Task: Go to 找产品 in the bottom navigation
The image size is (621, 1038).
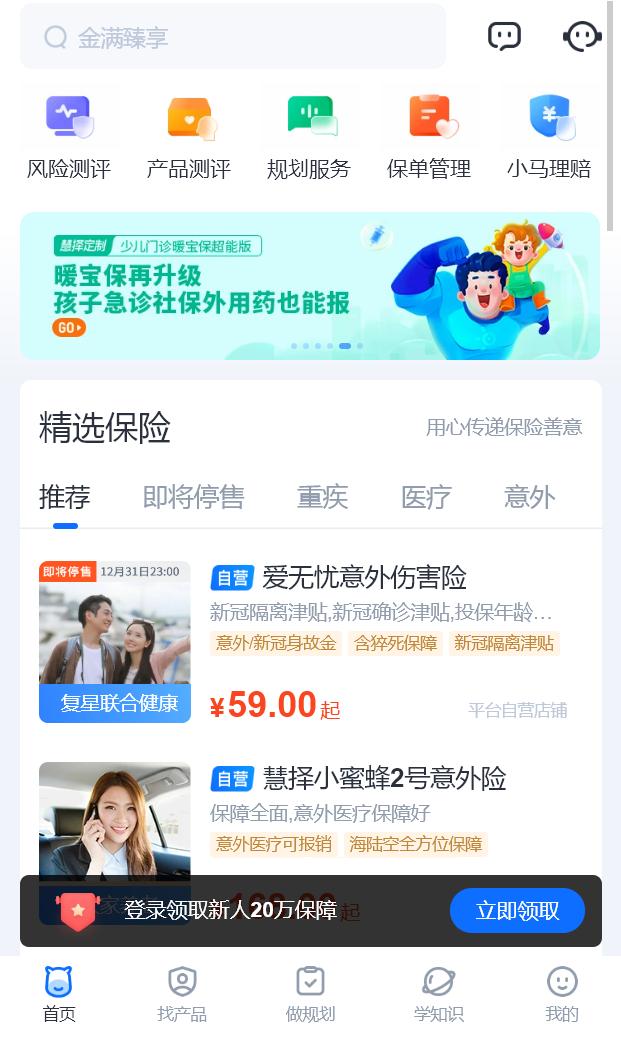Action: (x=182, y=994)
